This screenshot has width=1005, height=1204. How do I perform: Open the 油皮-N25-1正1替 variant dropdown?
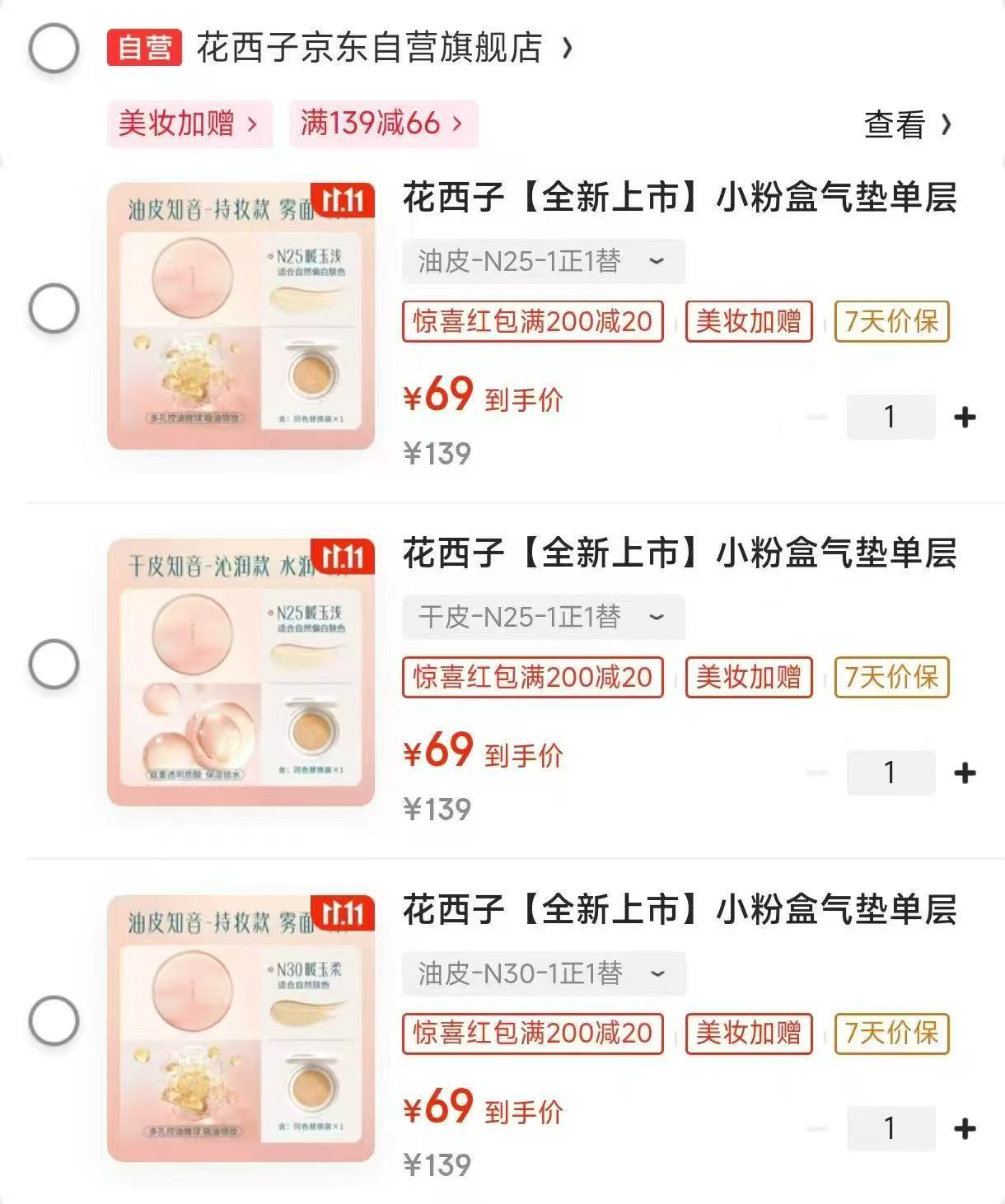(544, 261)
